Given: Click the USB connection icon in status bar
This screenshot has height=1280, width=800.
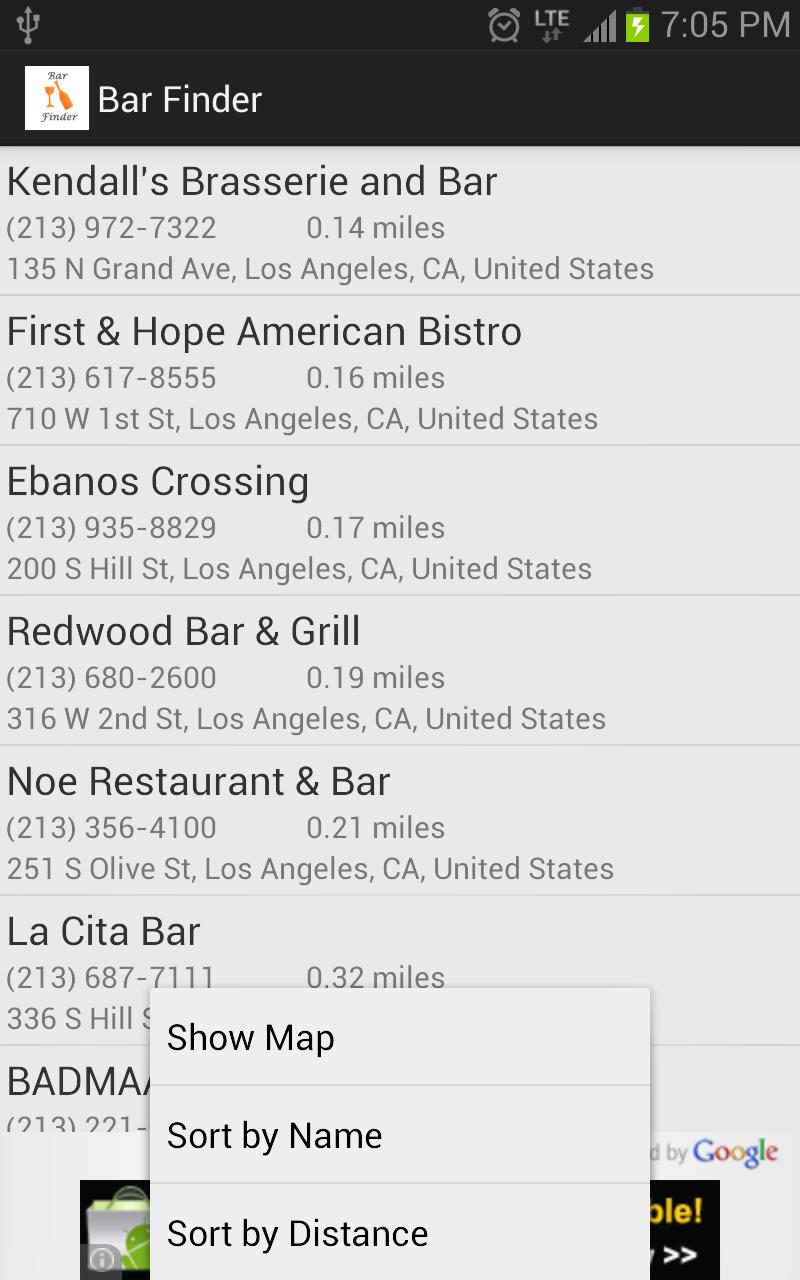Looking at the screenshot, I should (x=30, y=24).
